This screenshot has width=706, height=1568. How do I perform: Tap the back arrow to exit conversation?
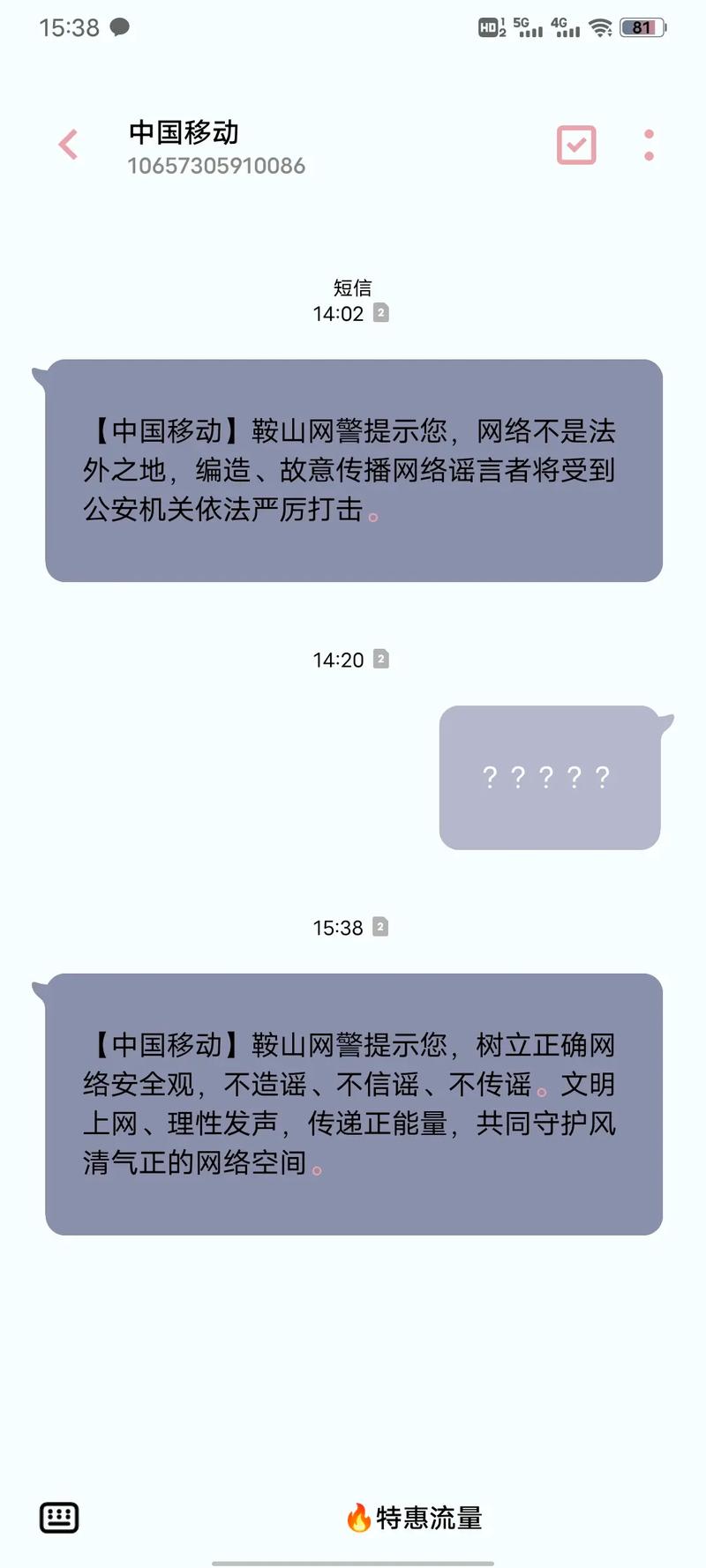point(67,144)
